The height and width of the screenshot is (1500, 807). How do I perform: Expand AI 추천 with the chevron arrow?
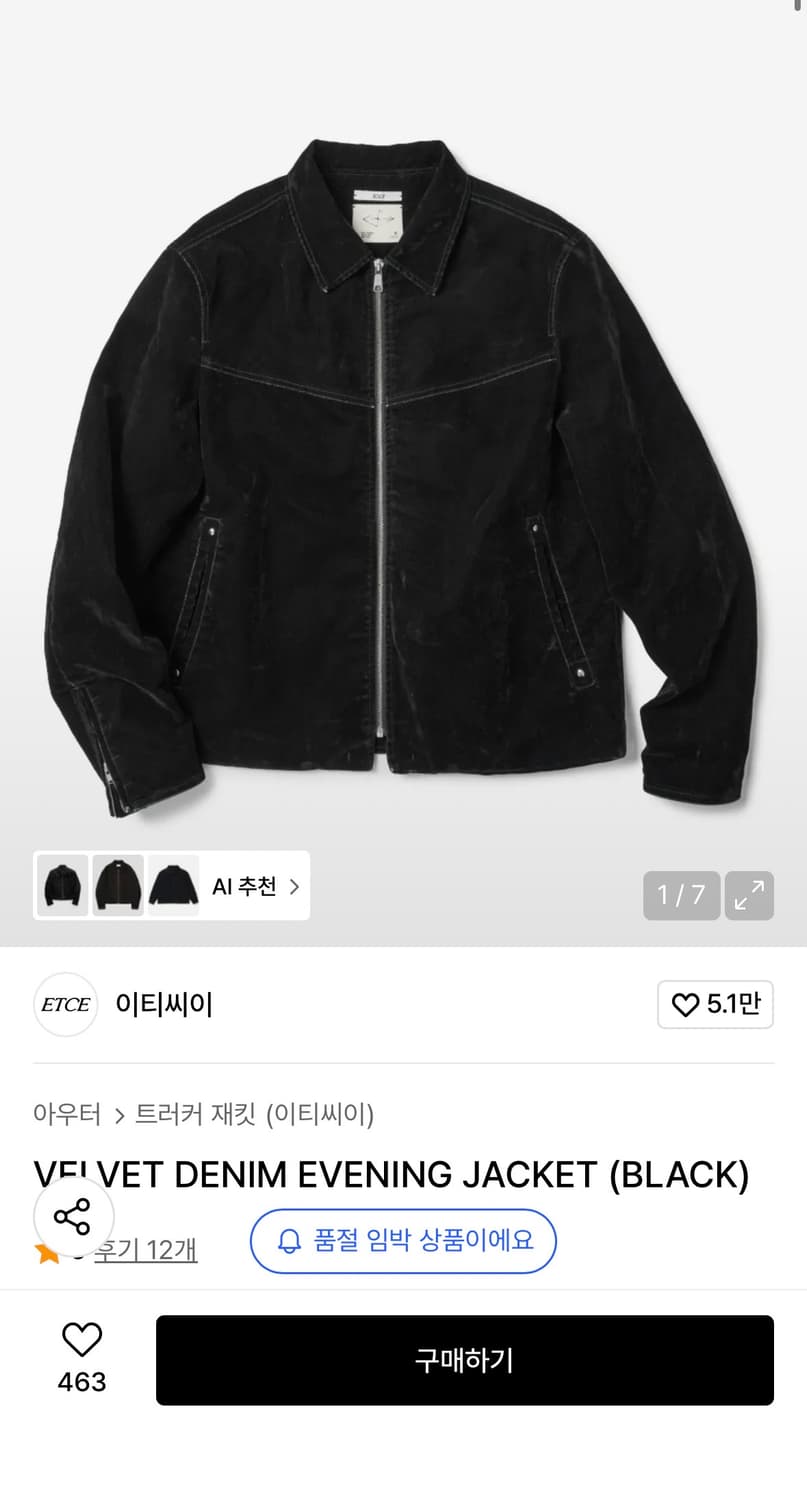(293, 886)
